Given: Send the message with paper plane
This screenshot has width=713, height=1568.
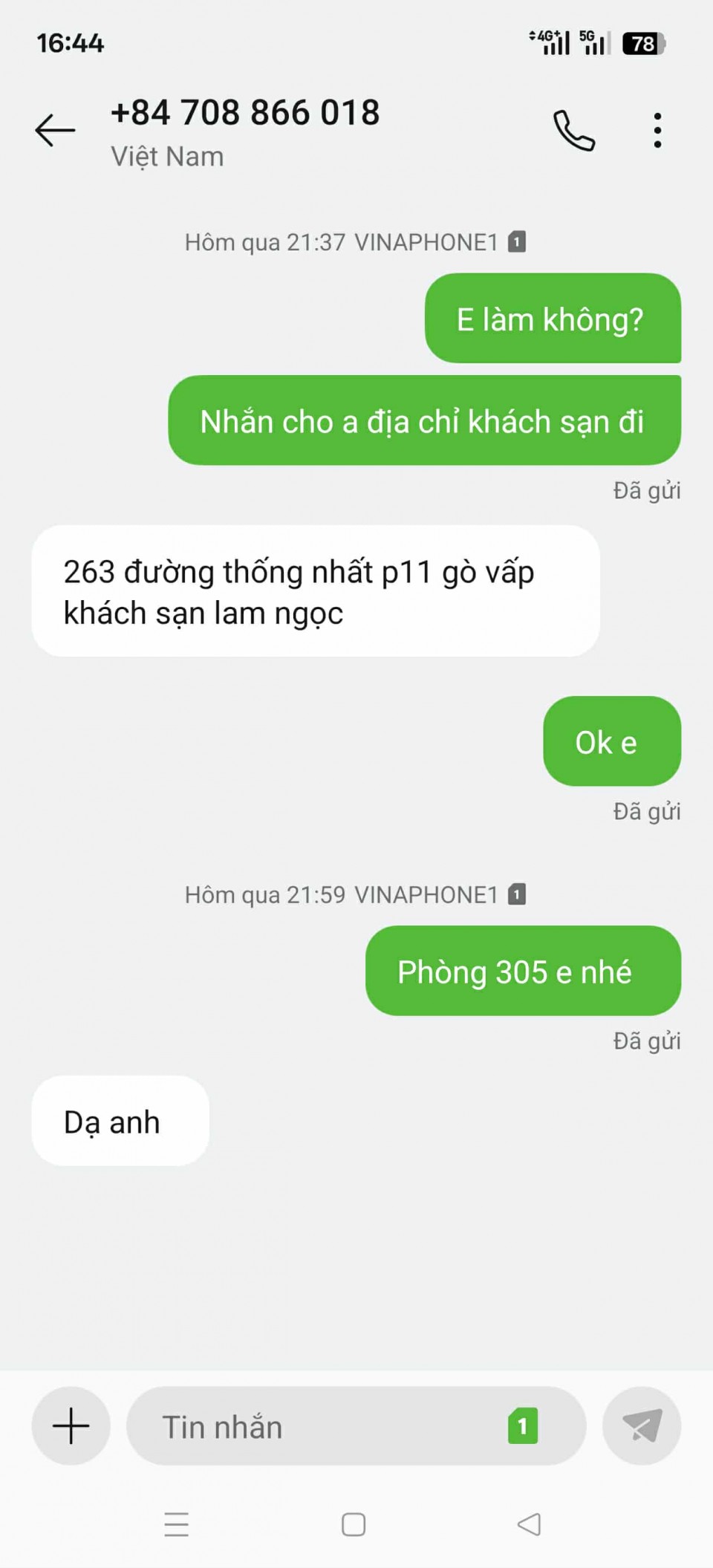Looking at the screenshot, I should tap(642, 1425).
